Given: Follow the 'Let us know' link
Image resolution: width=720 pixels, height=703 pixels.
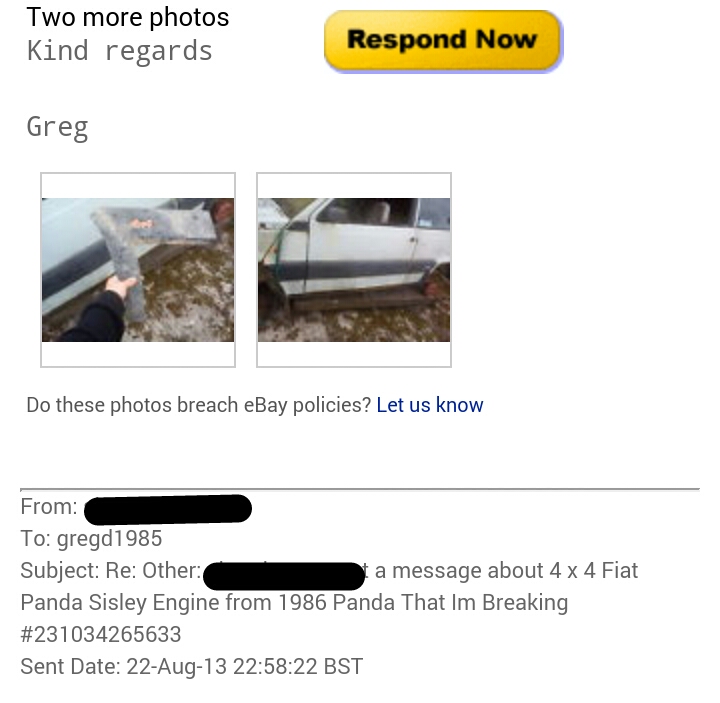Looking at the screenshot, I should (430, 405).
